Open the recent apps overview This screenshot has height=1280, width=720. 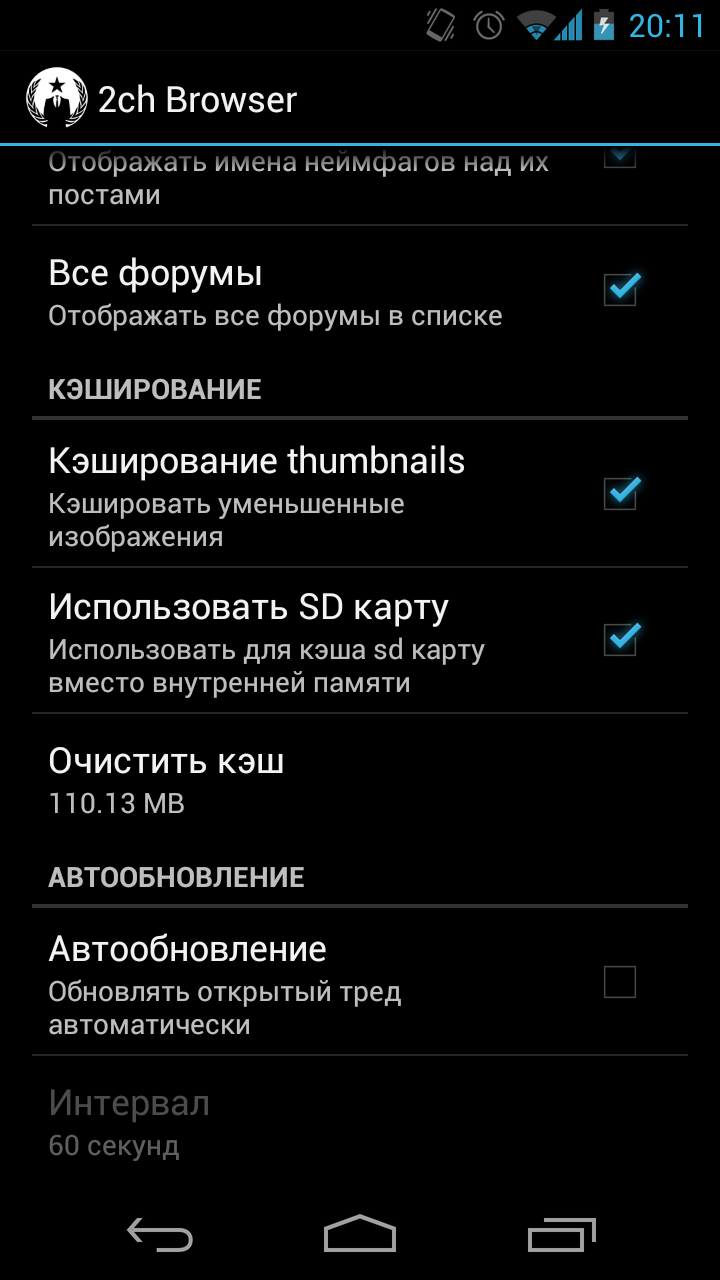(561, 1235)
